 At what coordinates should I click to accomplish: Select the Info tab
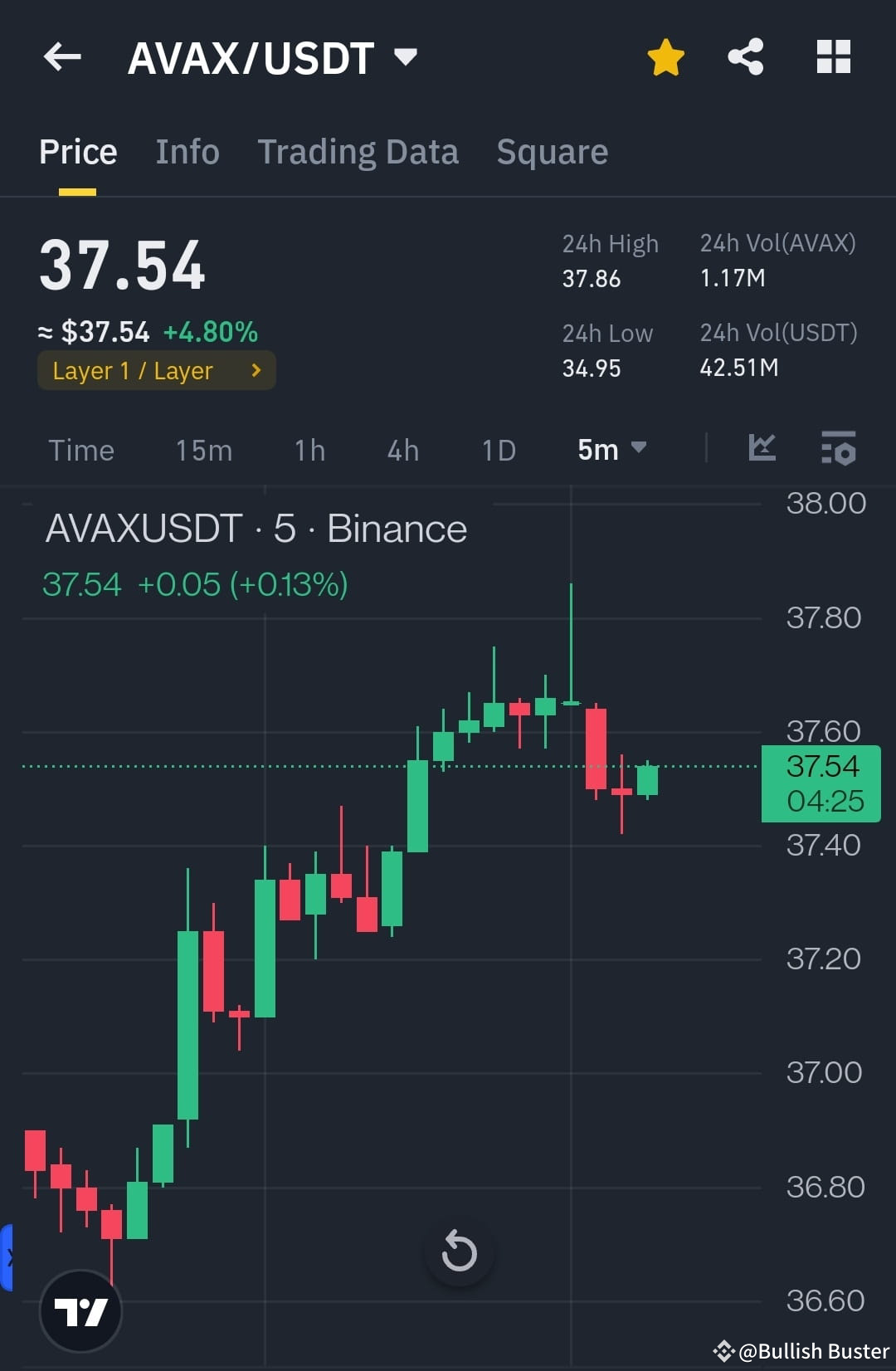click(x=187, y=151)
